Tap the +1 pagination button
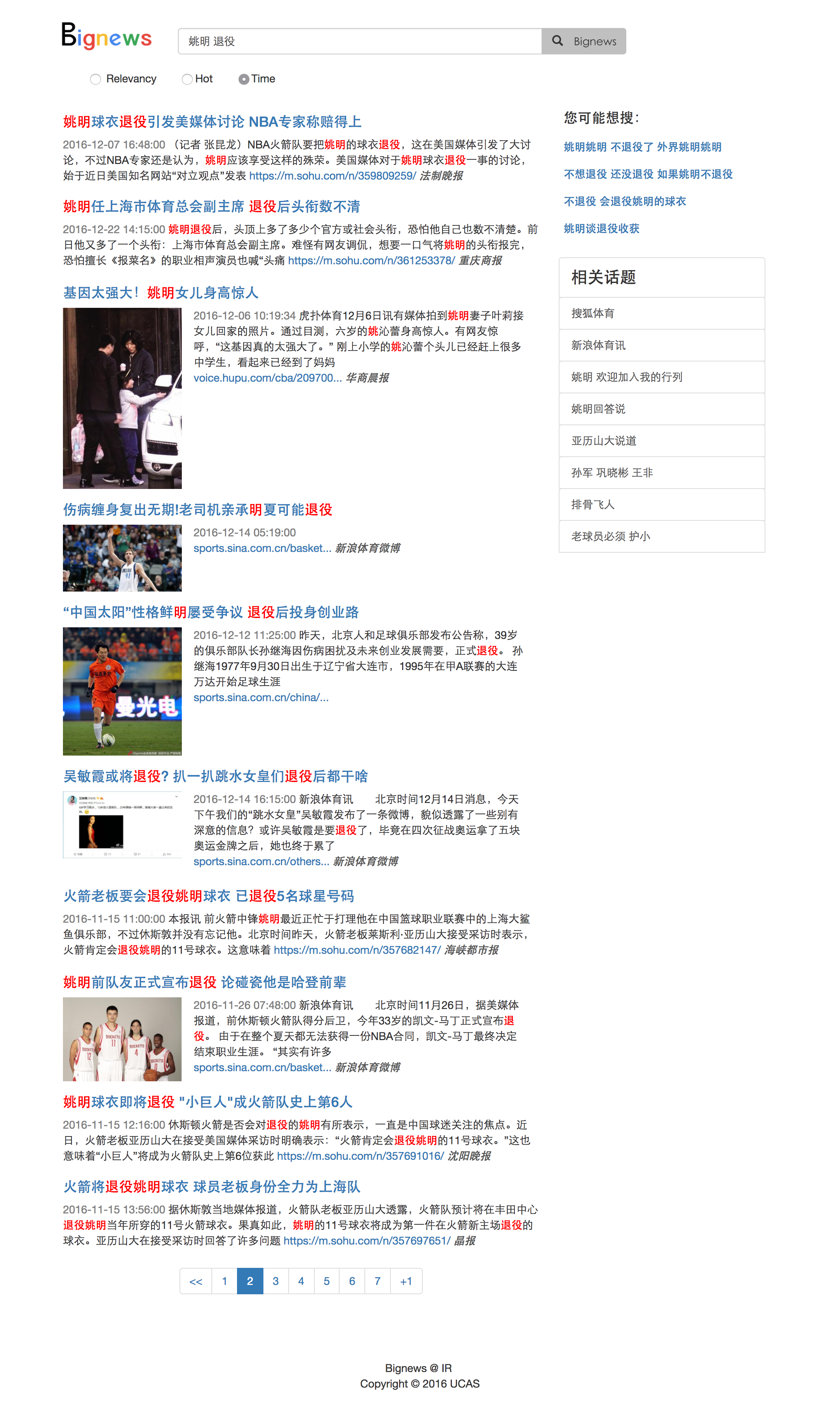This screenshot has height=1407, width=840. tap(406, 1281)
